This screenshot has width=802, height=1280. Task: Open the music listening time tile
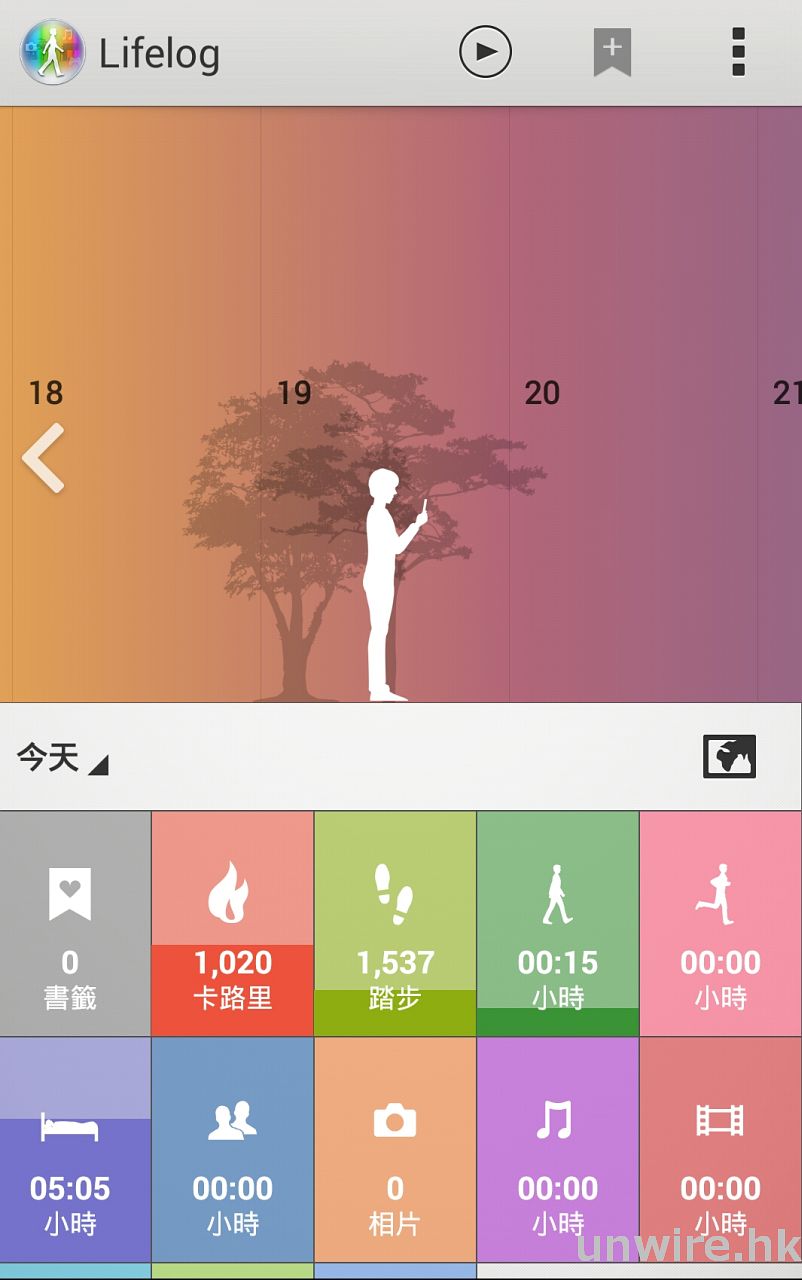[x=557, y=1150]
